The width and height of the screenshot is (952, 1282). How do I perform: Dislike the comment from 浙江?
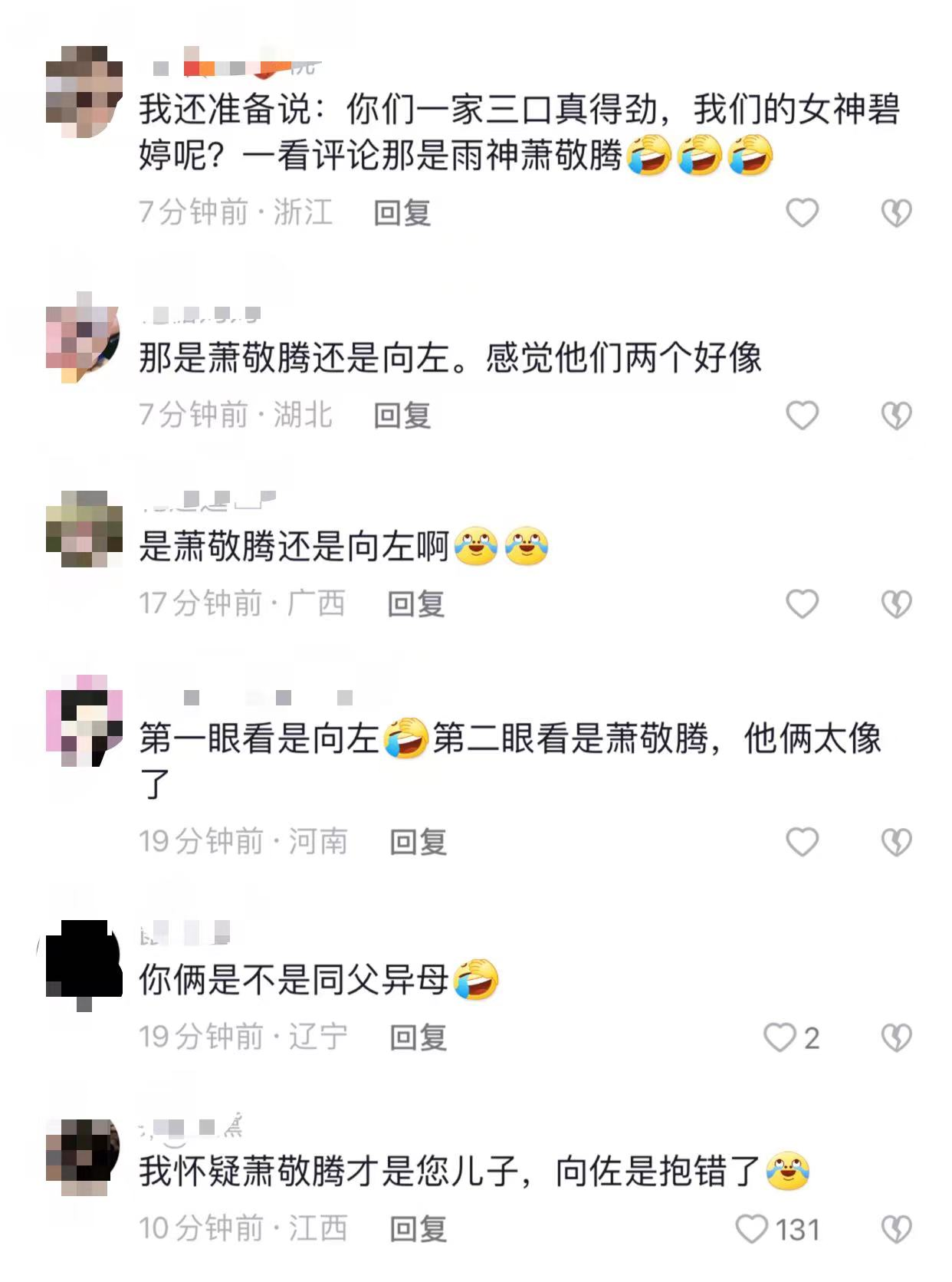pyautogui.click(x=896, y=213)
